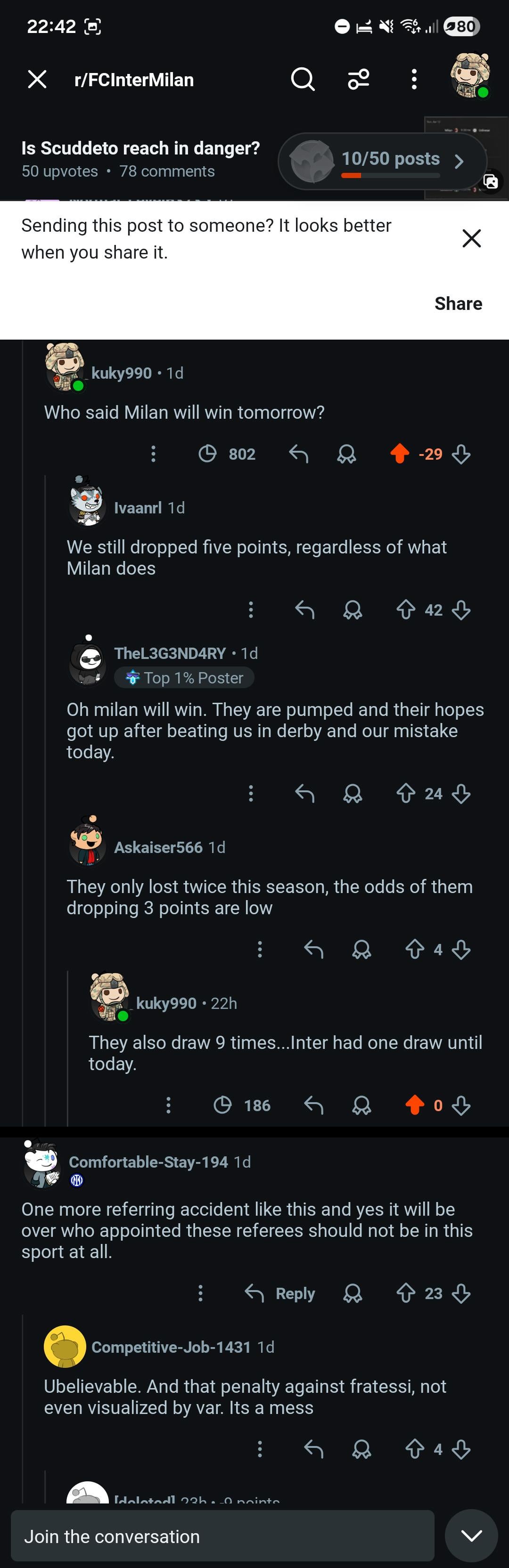Open comment sort and filter options

click(x=359, y=79)
